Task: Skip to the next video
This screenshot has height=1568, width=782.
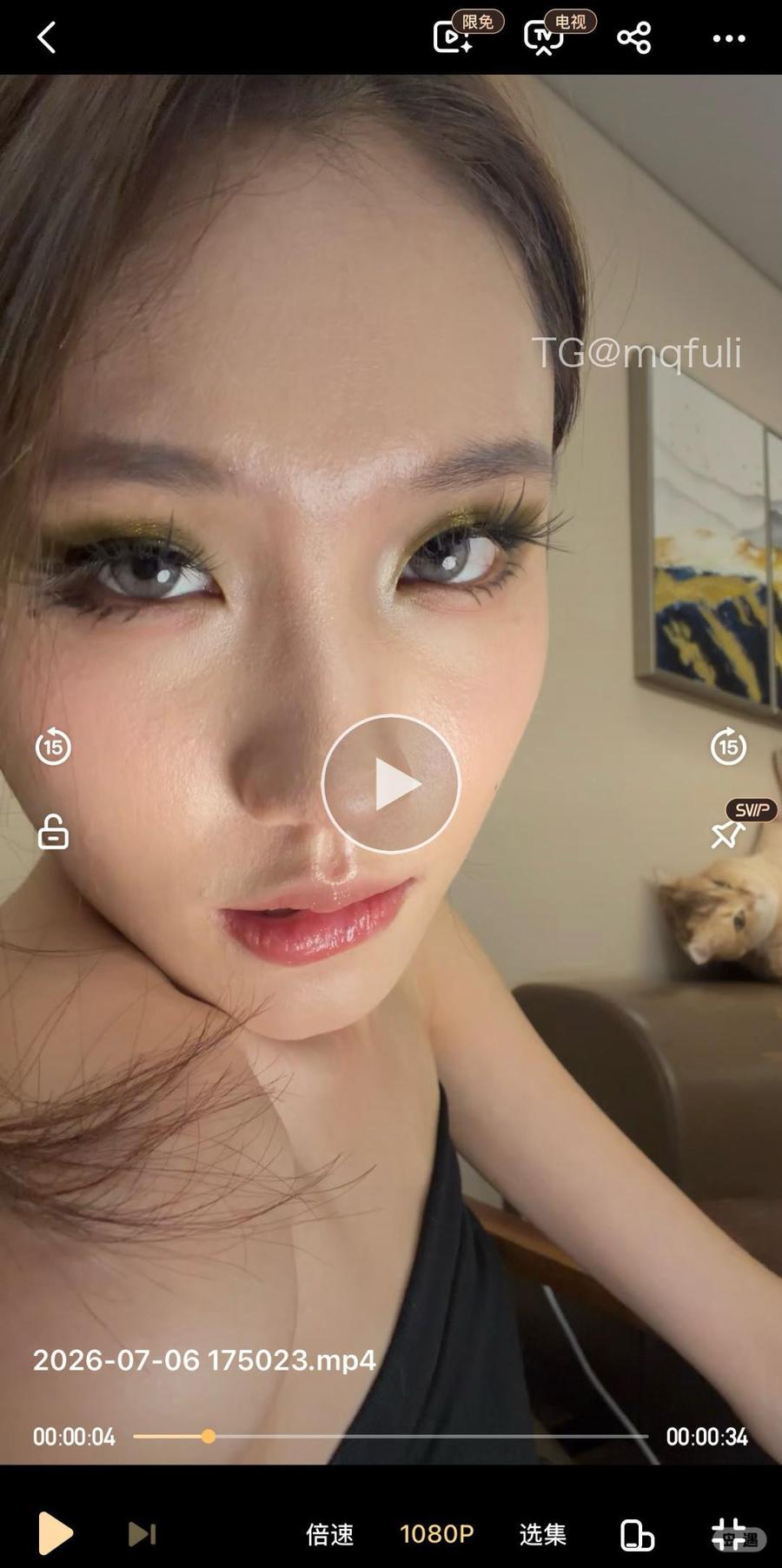Action: 142,1534
